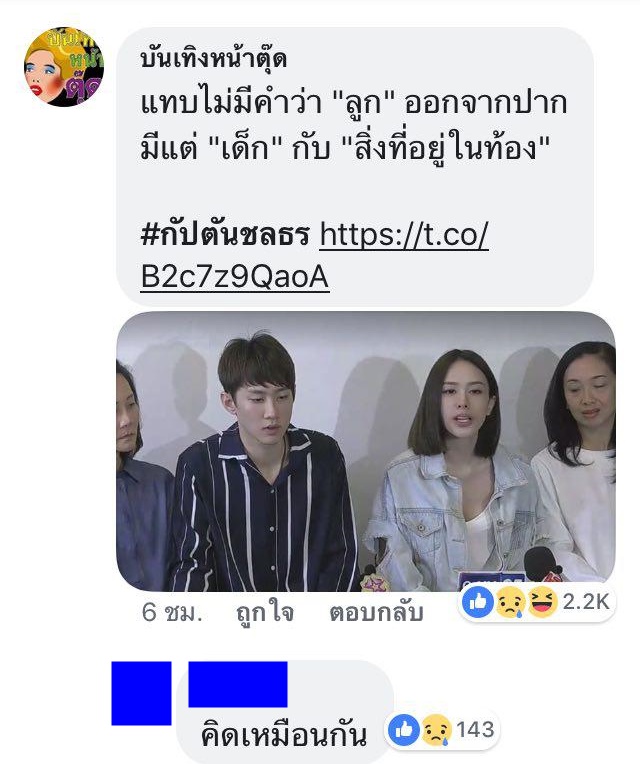
Task: Open the บันเทิงหน้าตุ๊ด commenter name
Action: click(x=214, y=60)
